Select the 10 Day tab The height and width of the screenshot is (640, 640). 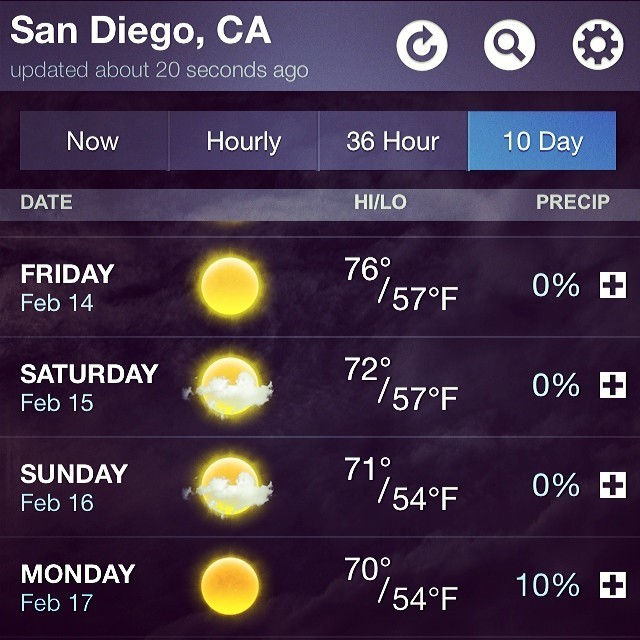click(x=542, y=141)
